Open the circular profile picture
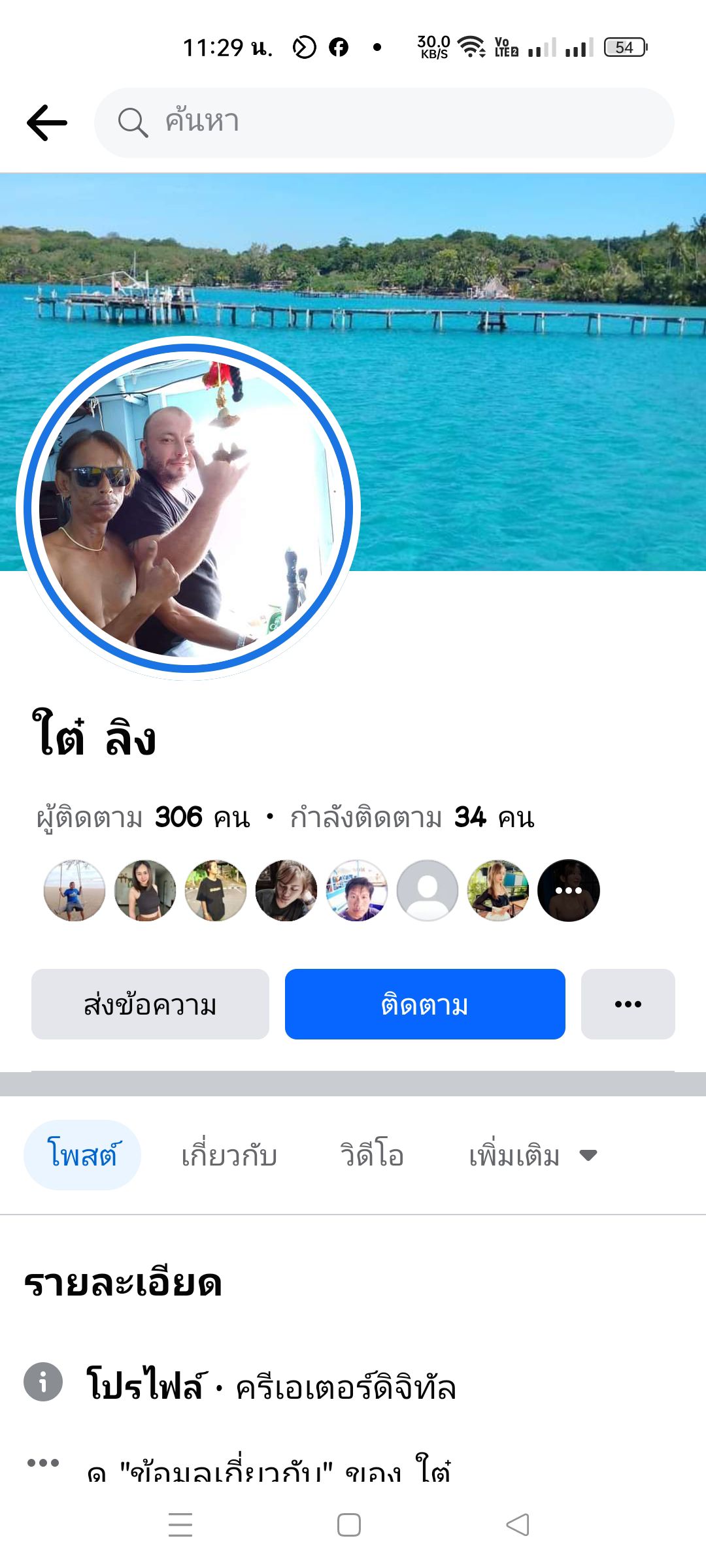This screenshot has width=706, height=1568. [188, 508]
